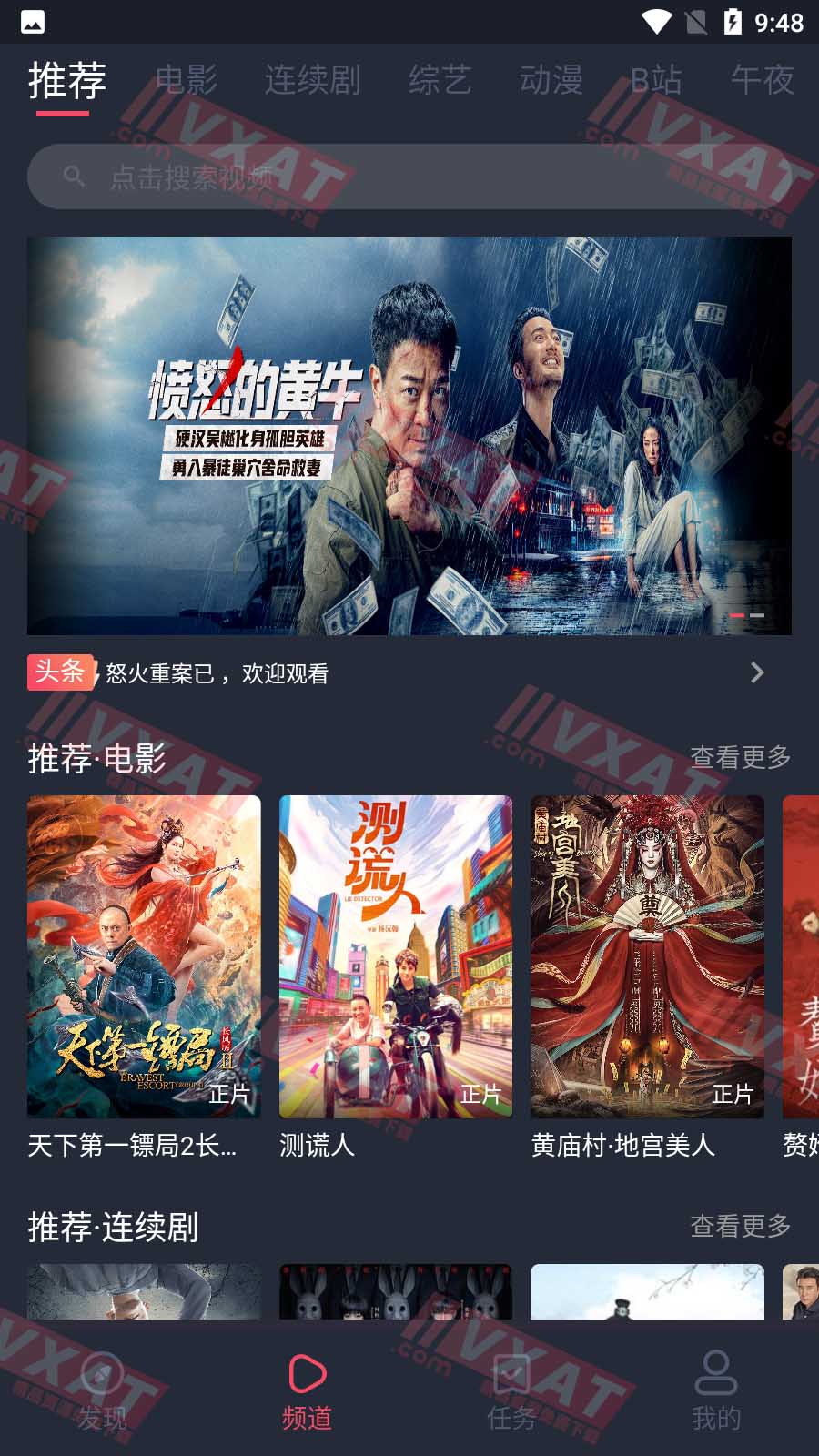Open the 黄庙村·地宫美人 poster
The image size is (819, 1456).
[x=647, y=956]
